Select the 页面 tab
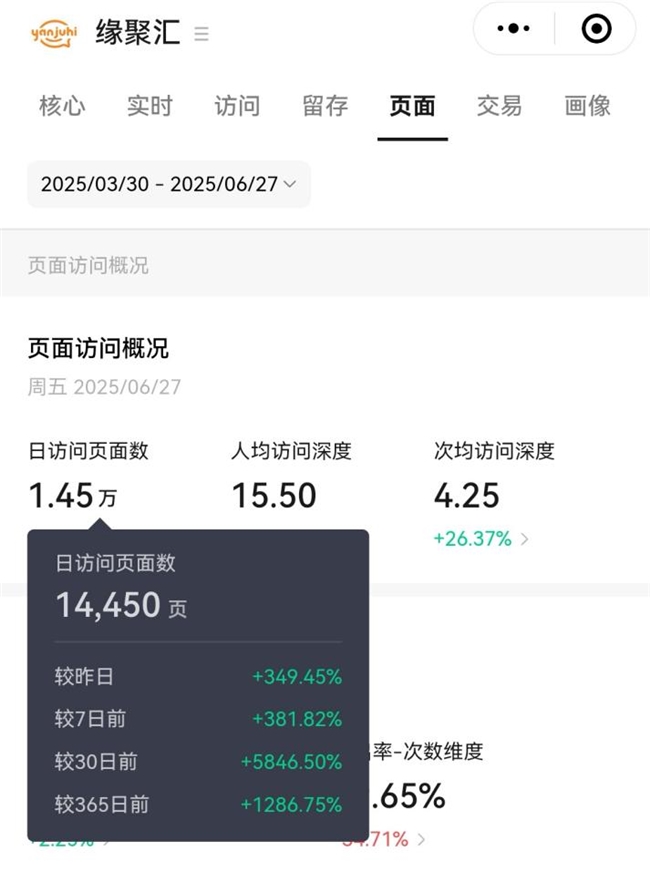Image resolution: width=650 pixels, height=871 pixels. (412, 106)
